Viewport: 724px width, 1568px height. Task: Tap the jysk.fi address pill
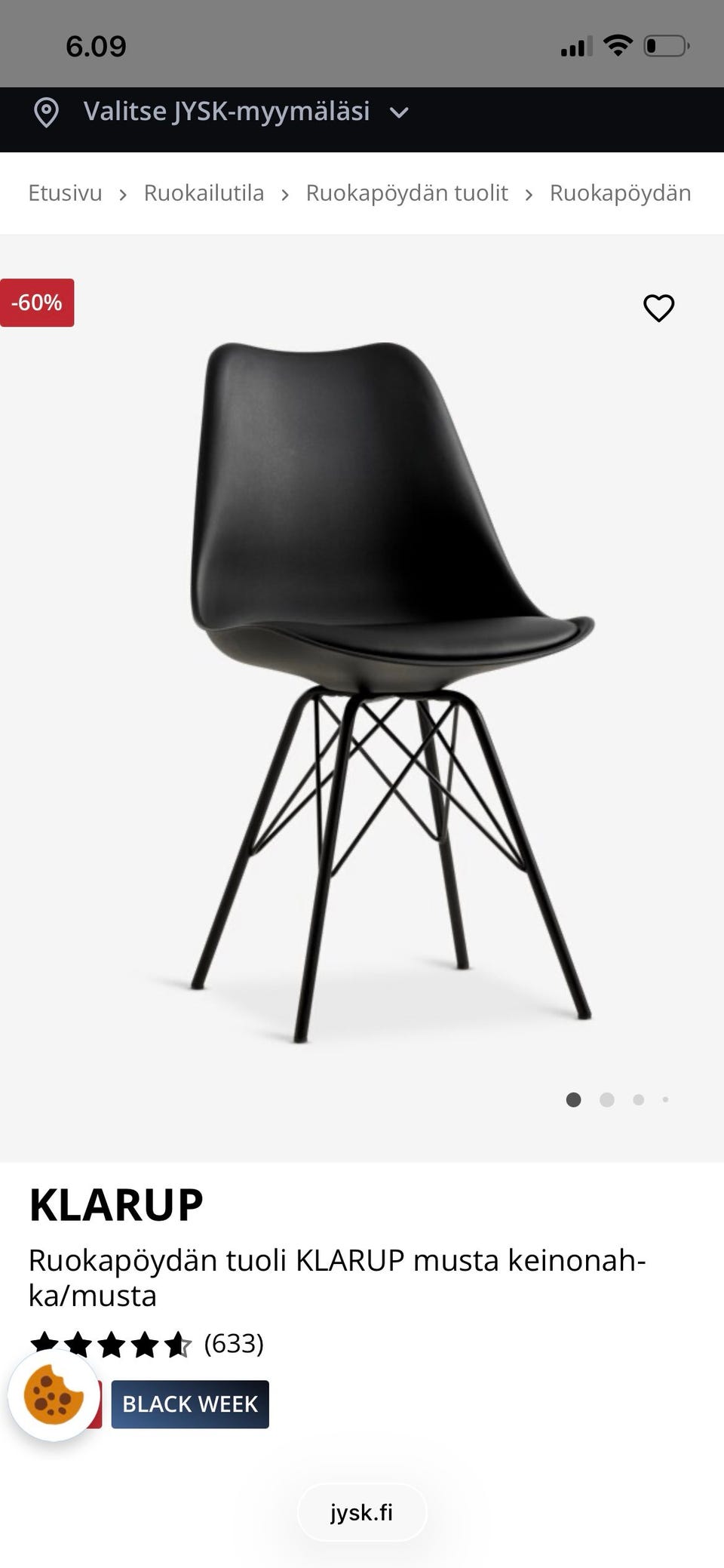coord(362,1512)
